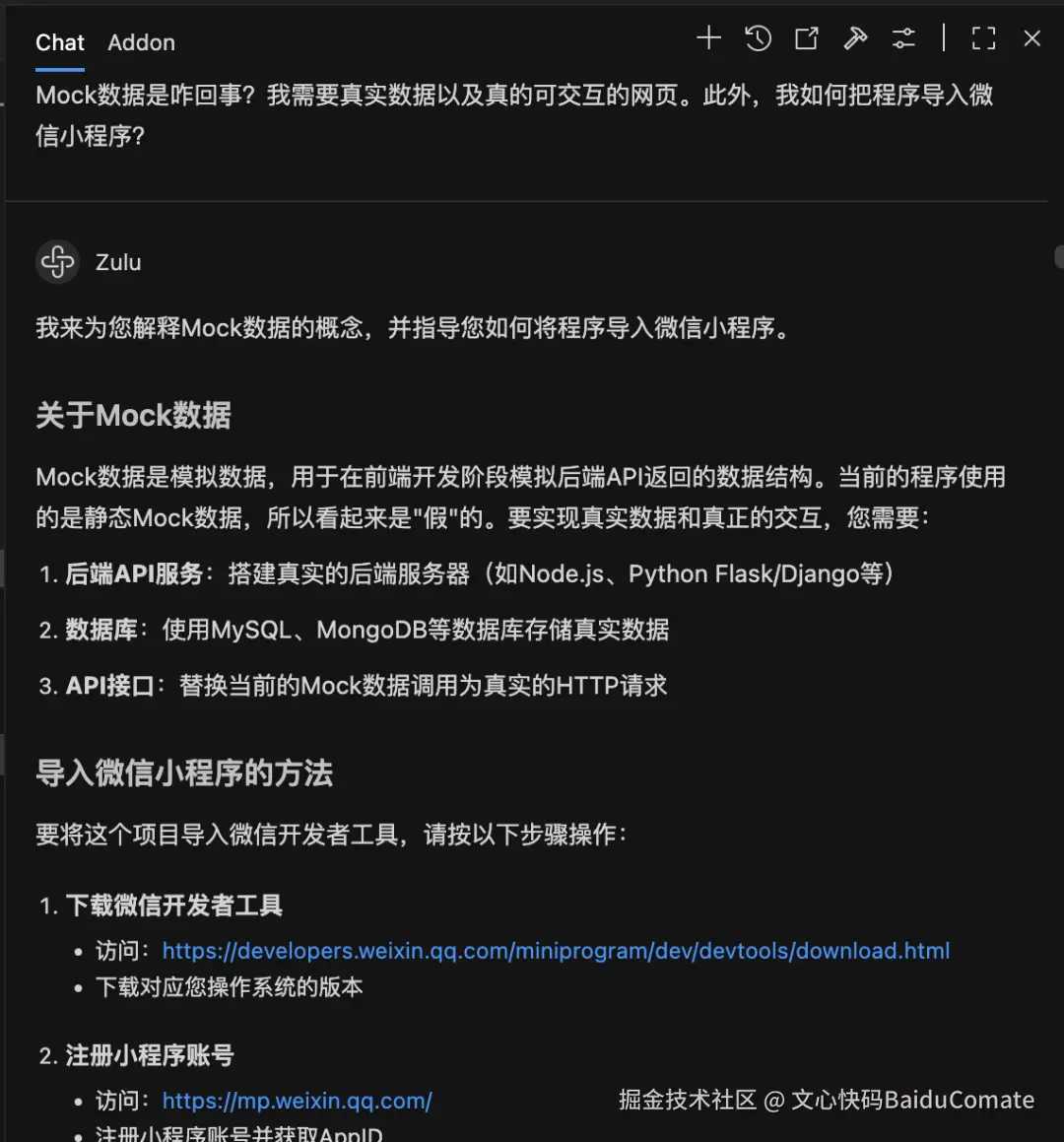Open the mp.weixin.qq.com link
1064x1142 pixels.
(297, 1101)
